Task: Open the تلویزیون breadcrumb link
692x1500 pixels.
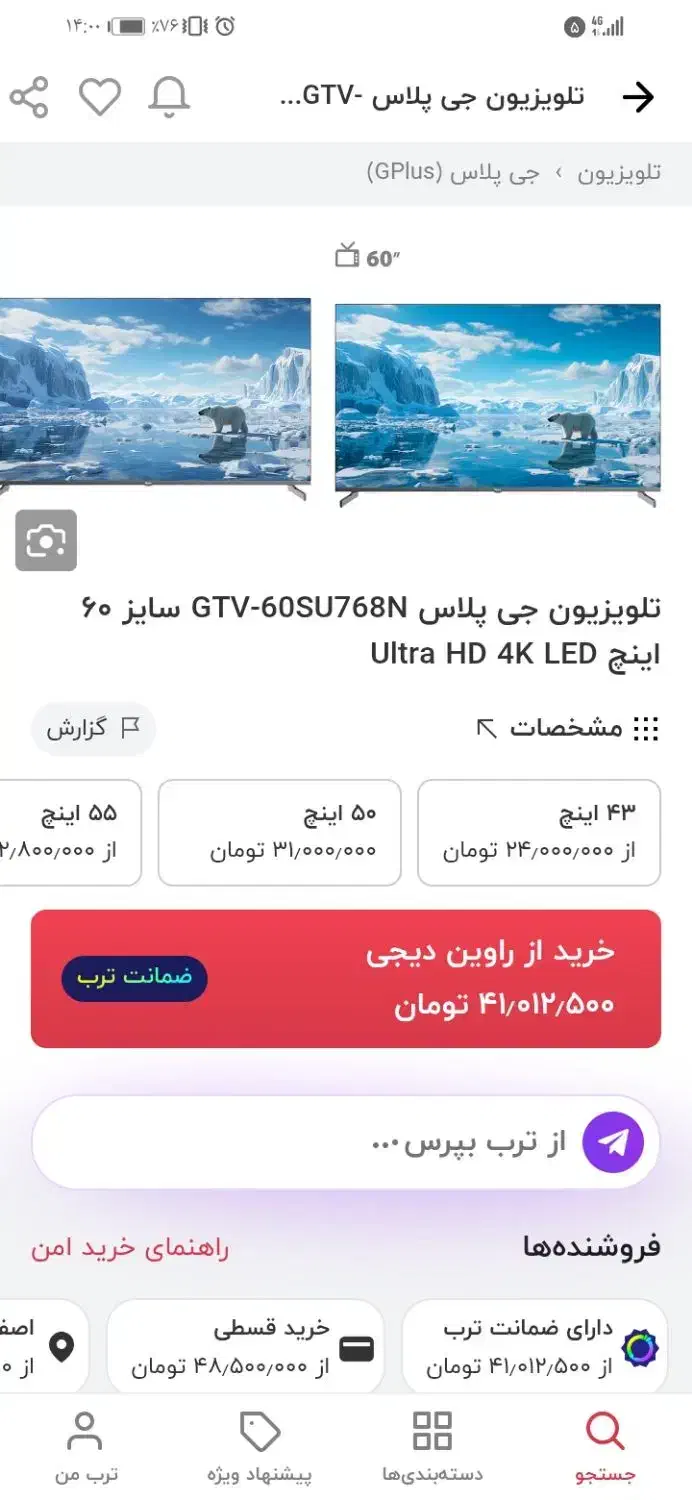Action: coord(619,172)
